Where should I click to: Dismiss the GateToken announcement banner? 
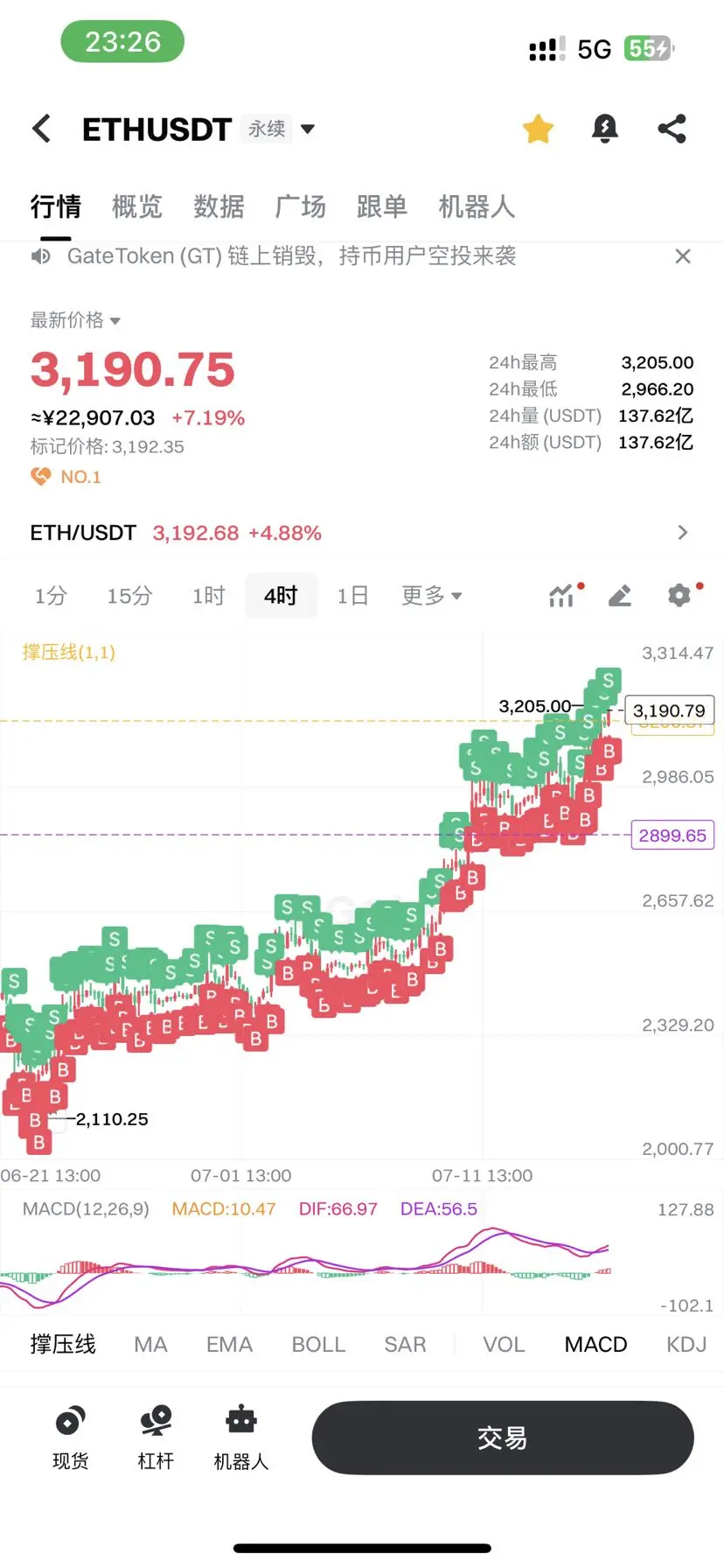[683, 255]
